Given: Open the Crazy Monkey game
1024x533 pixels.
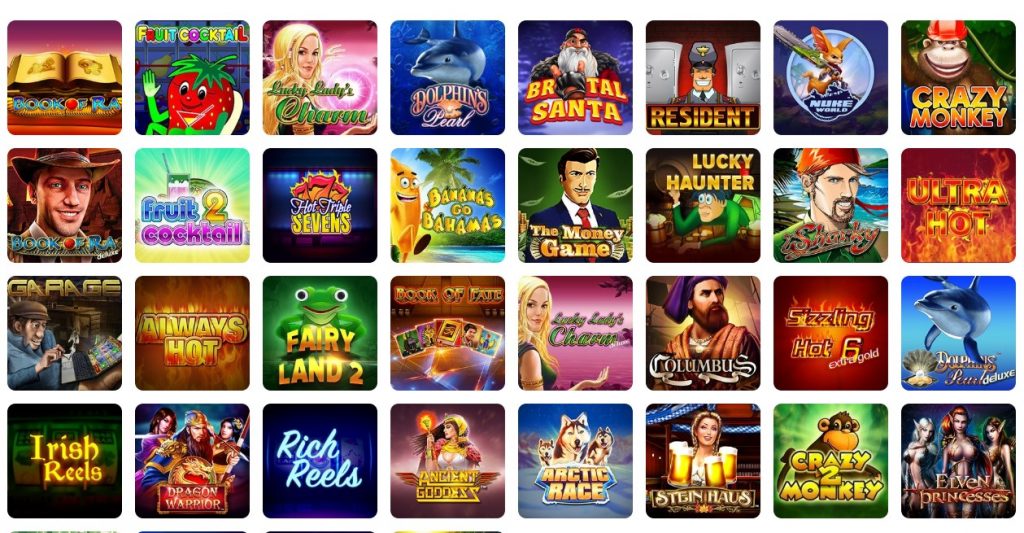Looking at the screenshot, I should (958, 78).
